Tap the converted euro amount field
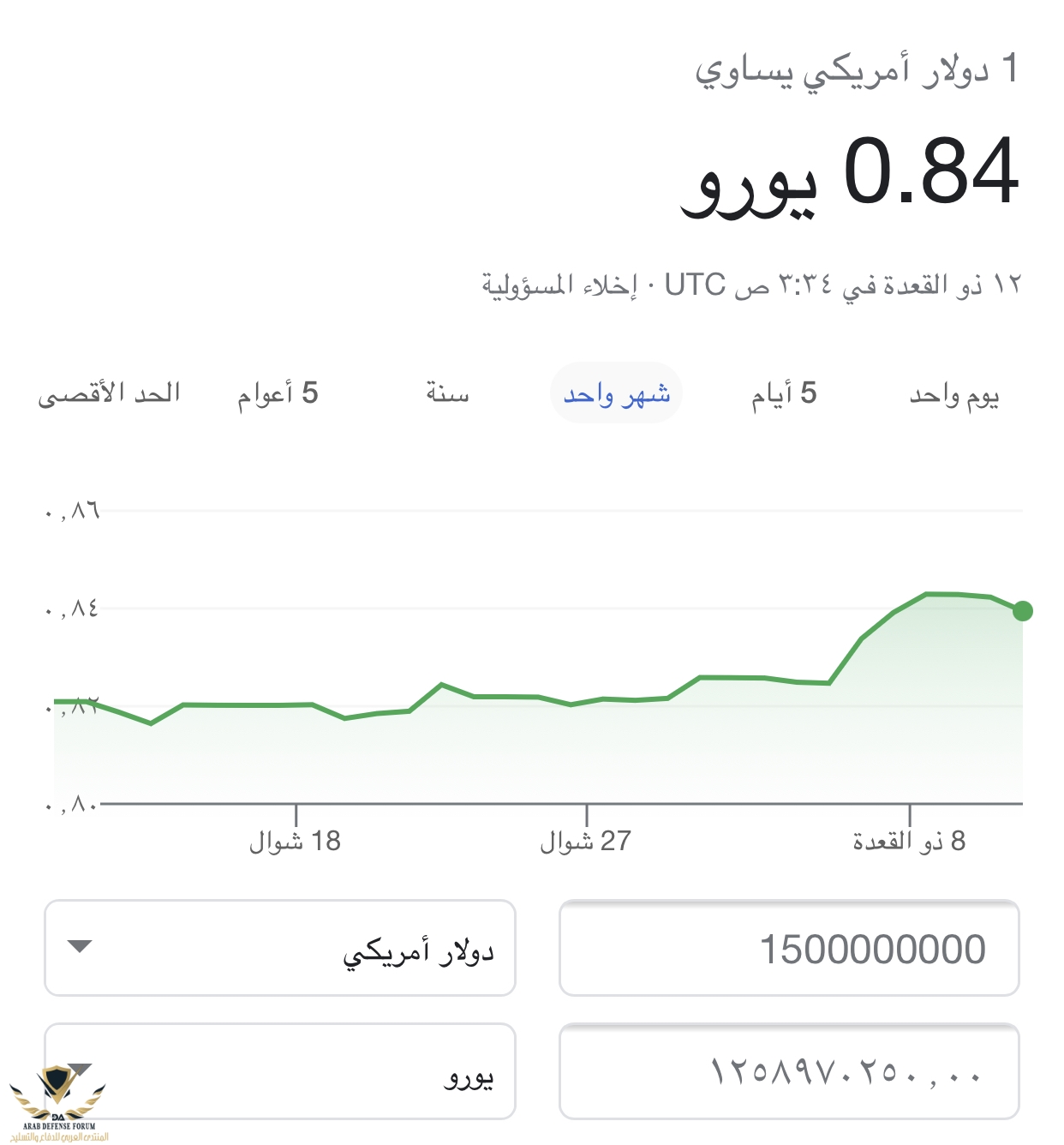 coord(789,1071)
